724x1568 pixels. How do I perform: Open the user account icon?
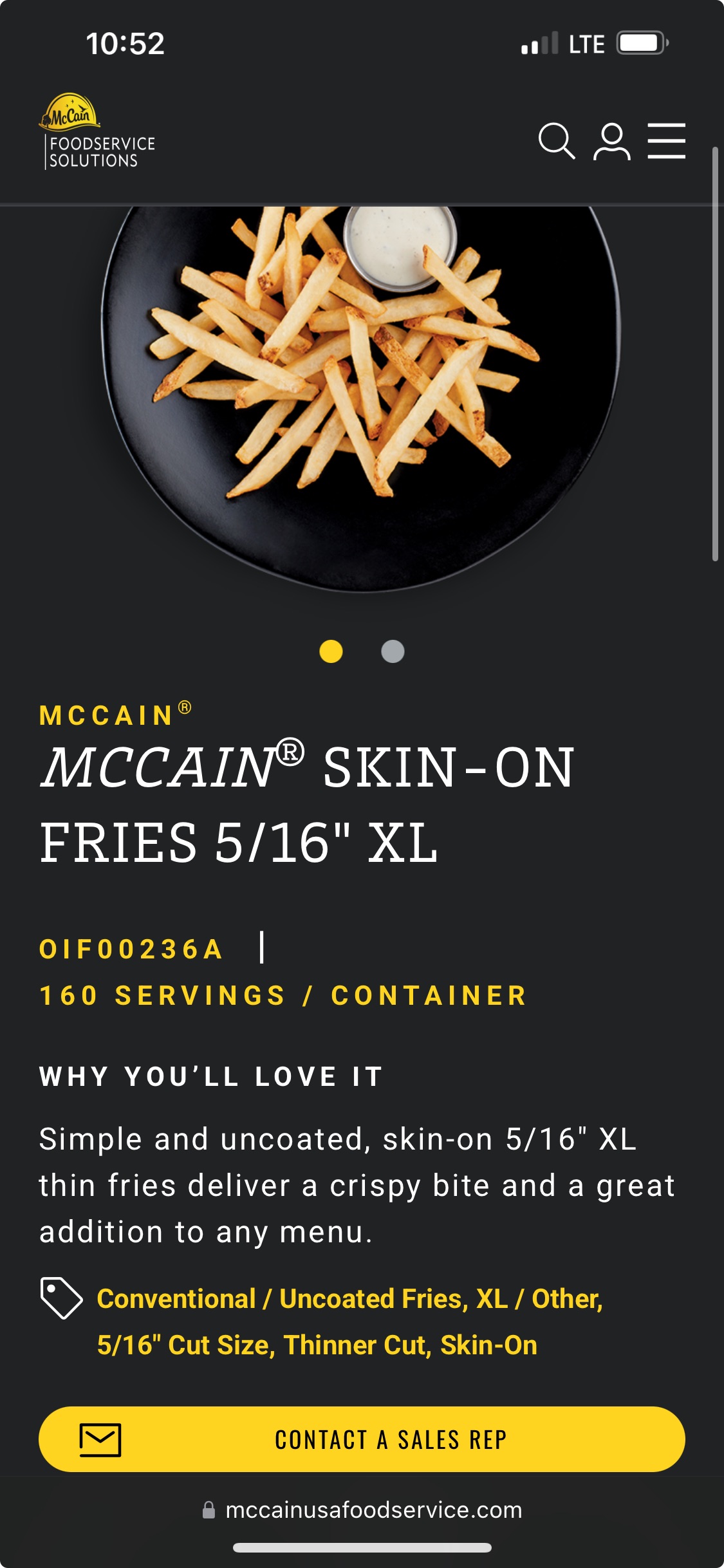(611, 141)
